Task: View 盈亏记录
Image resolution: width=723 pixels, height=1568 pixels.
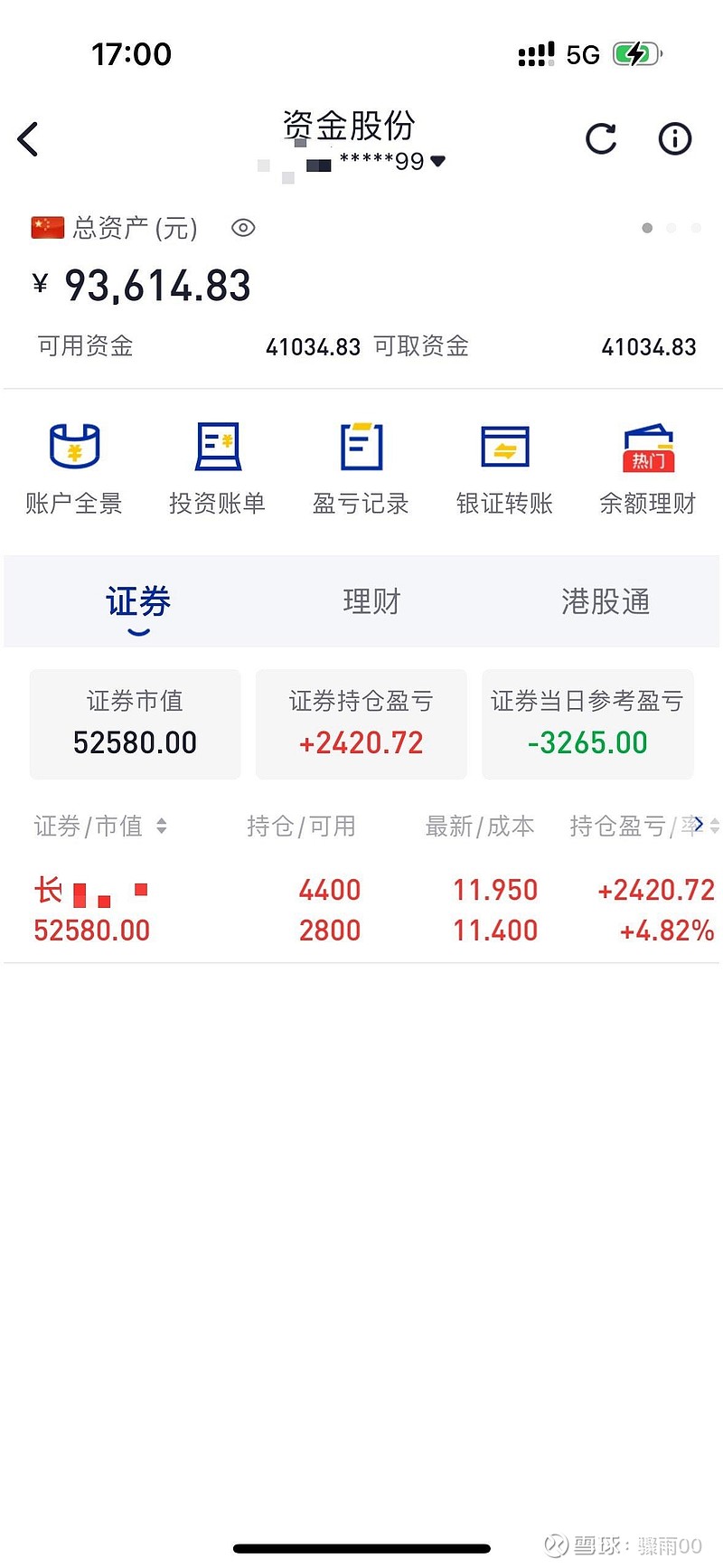Action: coord(361,468)
